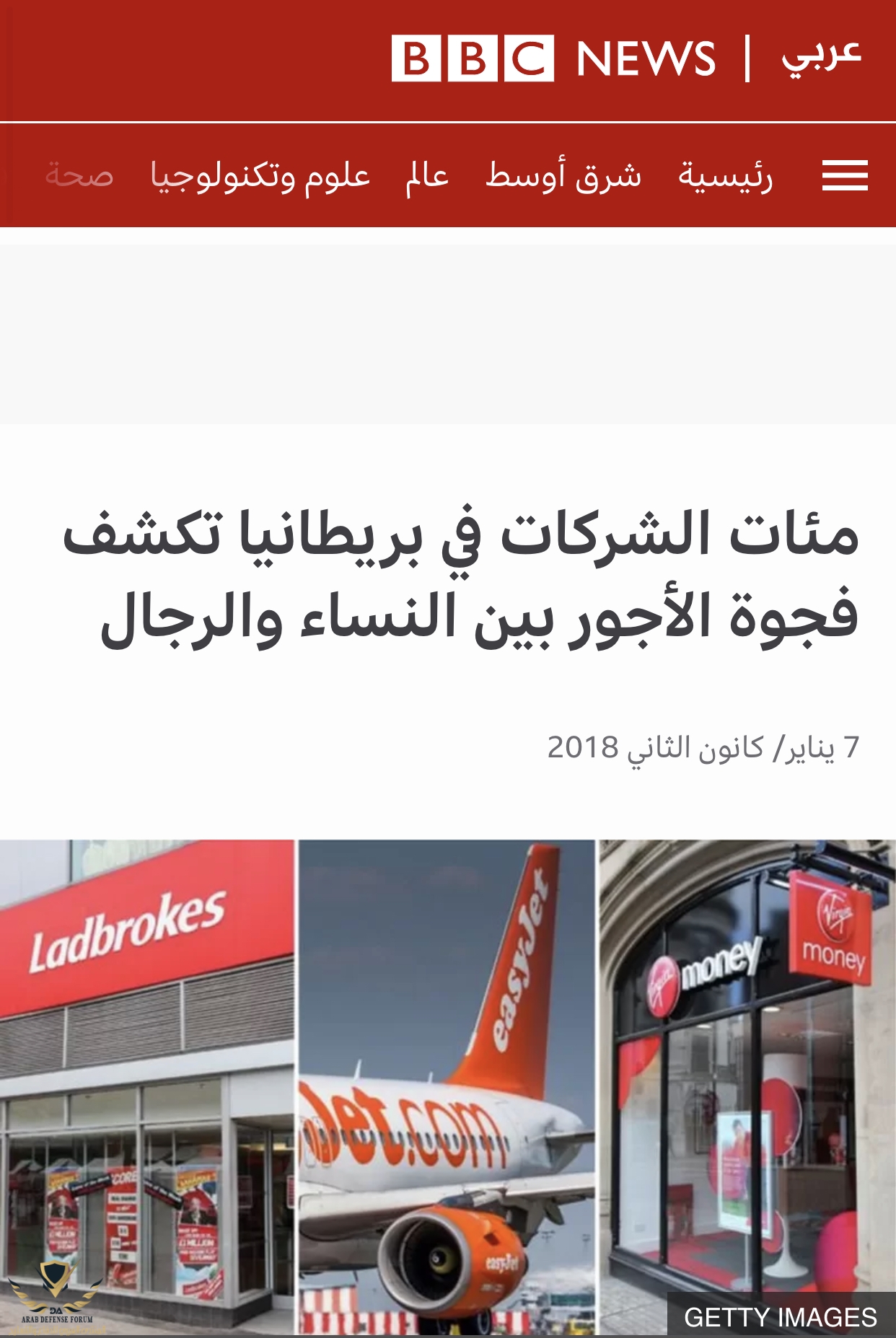Screen dimensions: 896x1338
Task: Open the شرق أوسط section
Action: 563,175
